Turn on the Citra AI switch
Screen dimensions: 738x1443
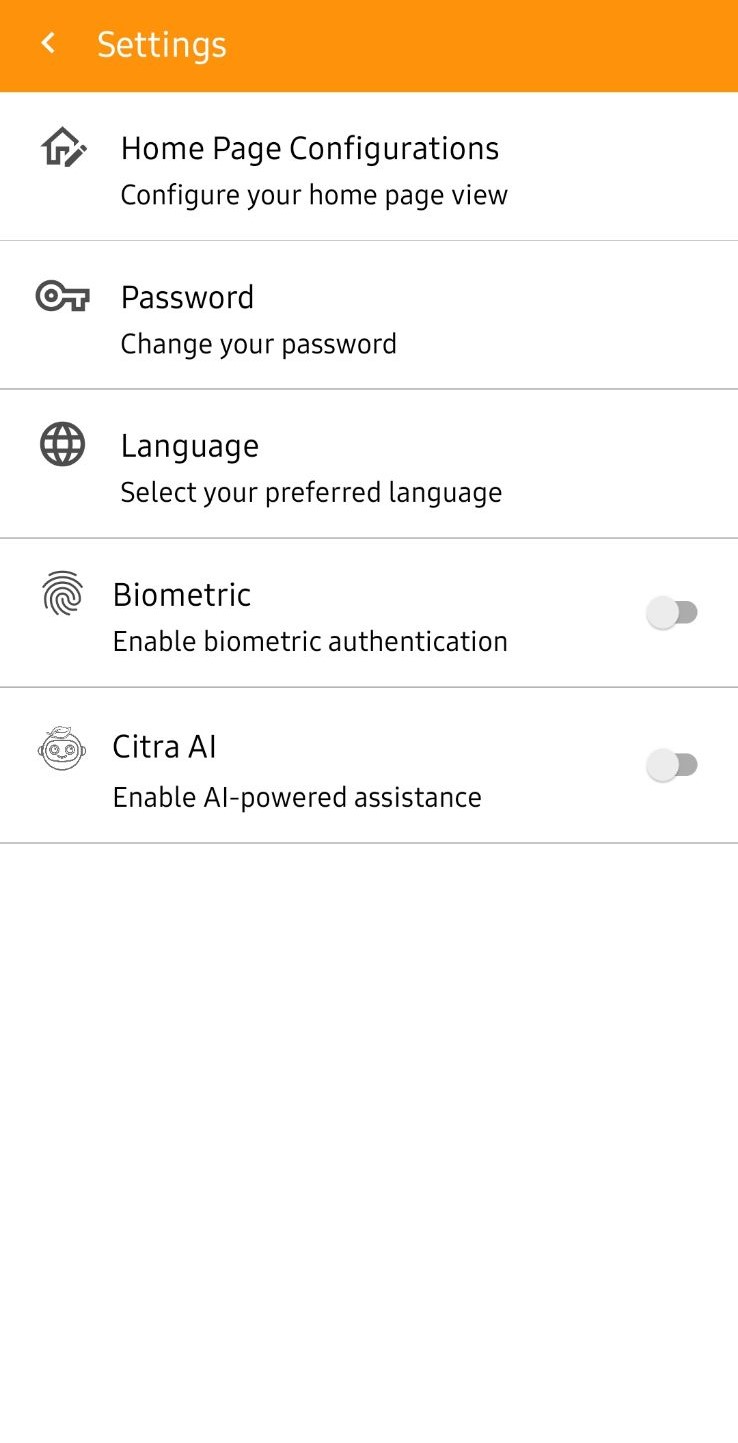coord(672,766)
